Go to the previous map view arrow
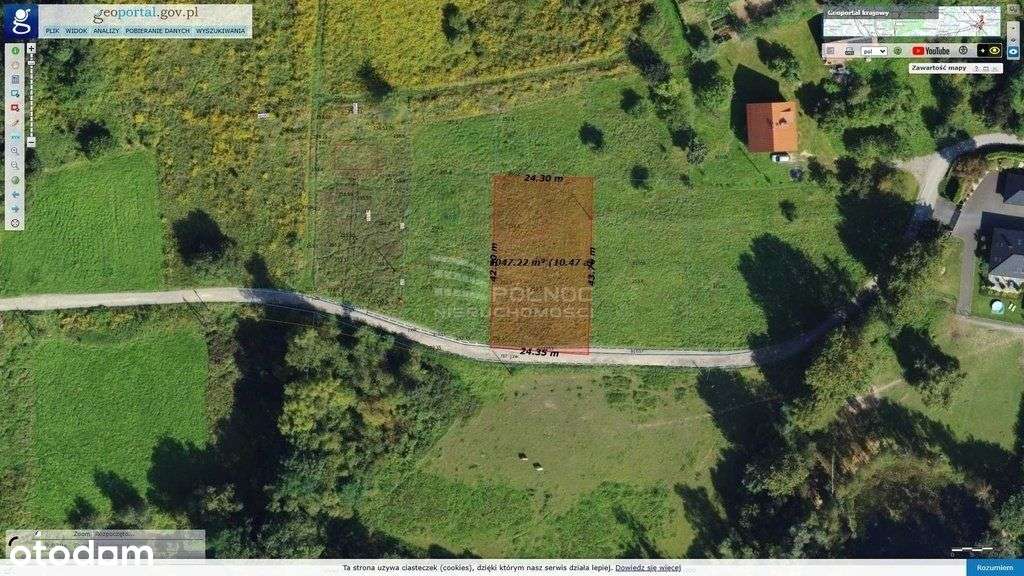The height and width of the screenshot is (576, 1024). coord(15,194)
